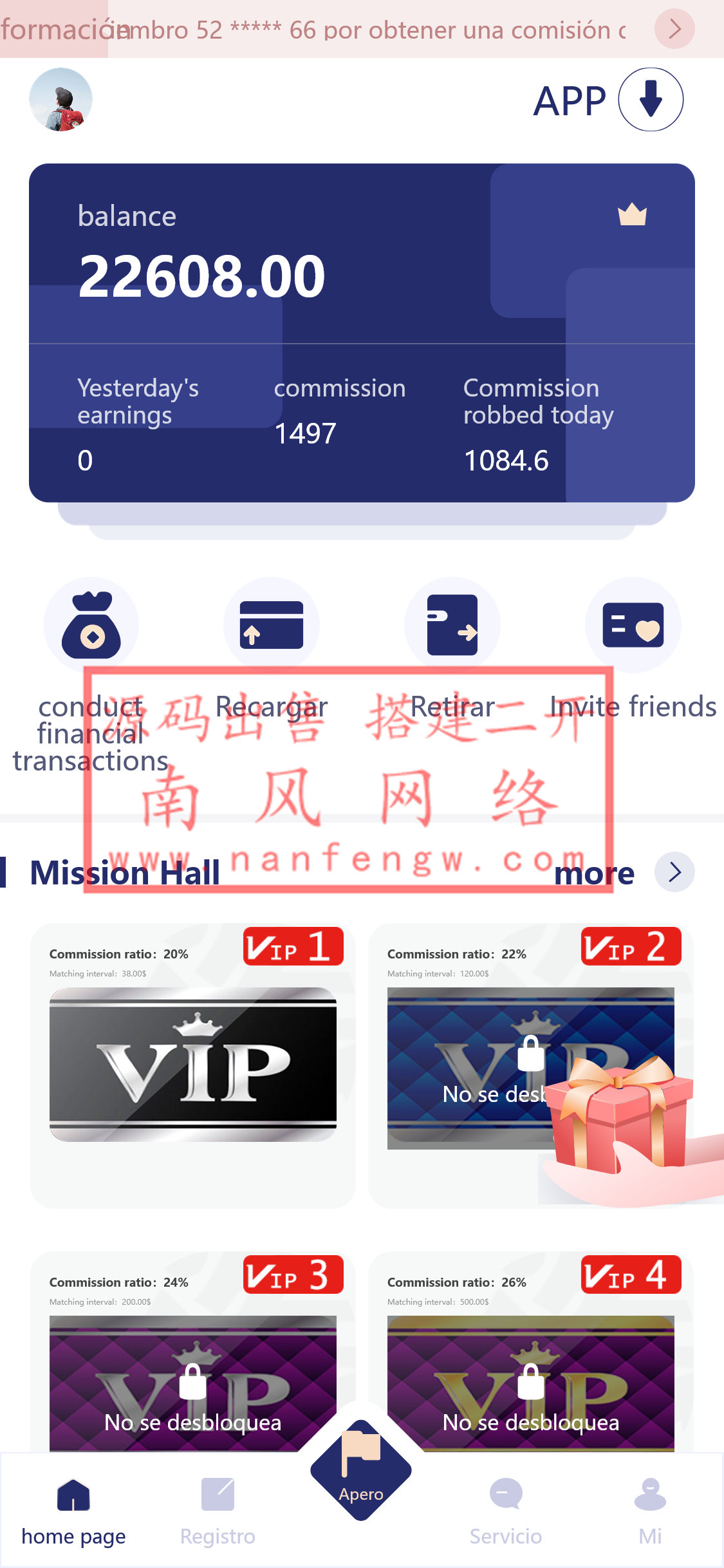The width and height of the screenshot is (724, 1568).
Task: Tap the APP download icon
Action: (649, 100)
